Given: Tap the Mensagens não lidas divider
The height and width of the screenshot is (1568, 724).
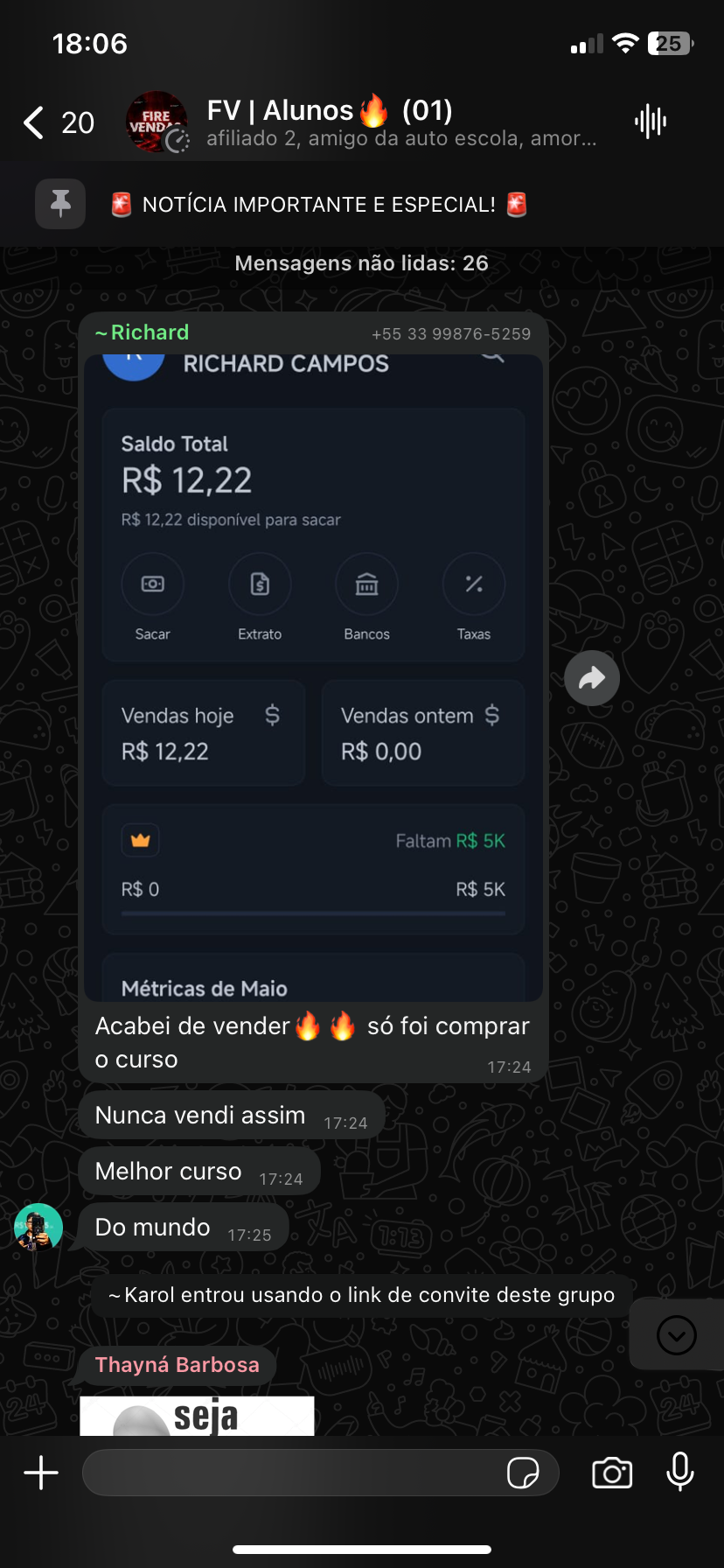Looking at the screenshot, I should (x=361, y=262).
